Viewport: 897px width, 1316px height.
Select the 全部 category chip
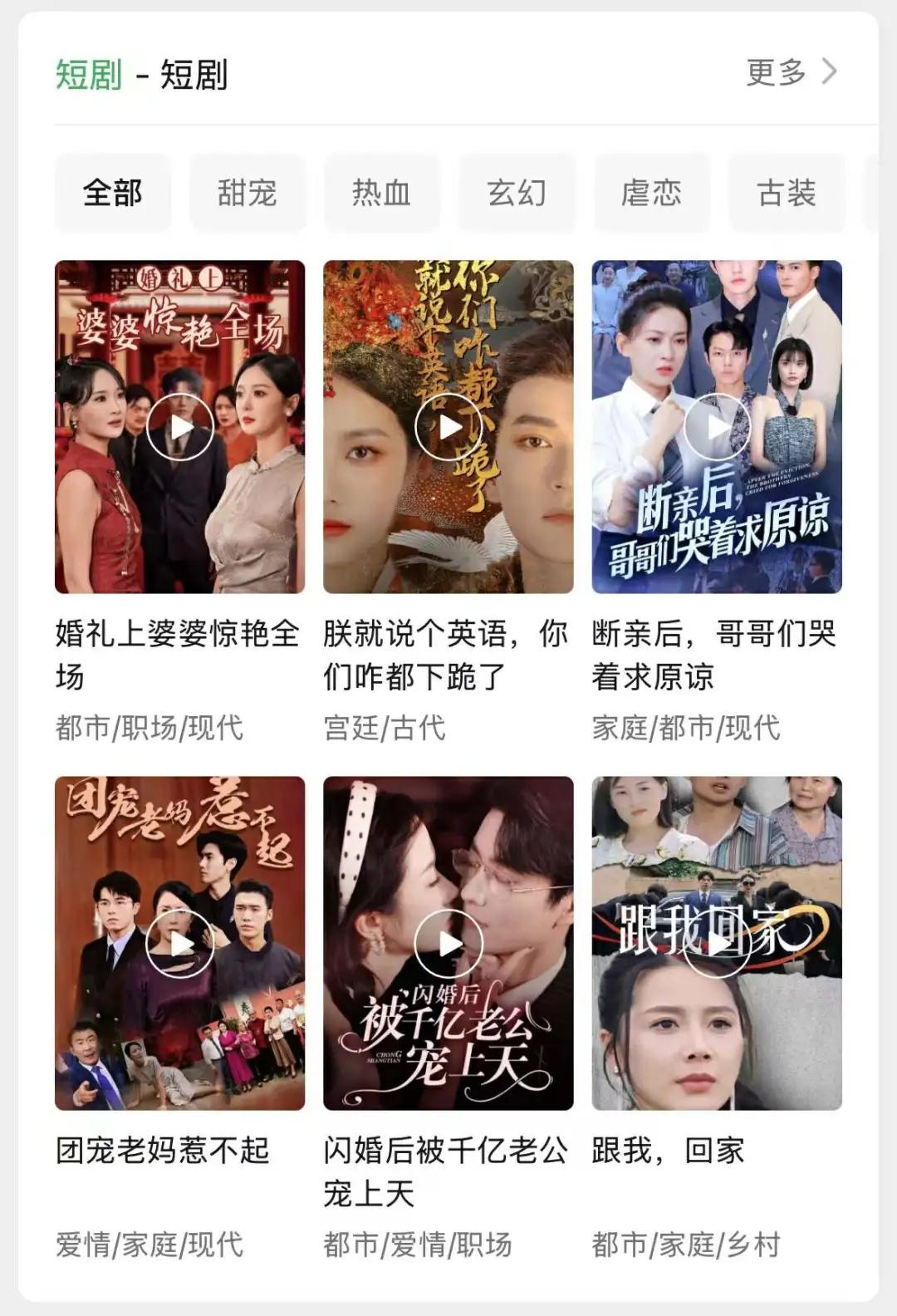click(113, 194)
